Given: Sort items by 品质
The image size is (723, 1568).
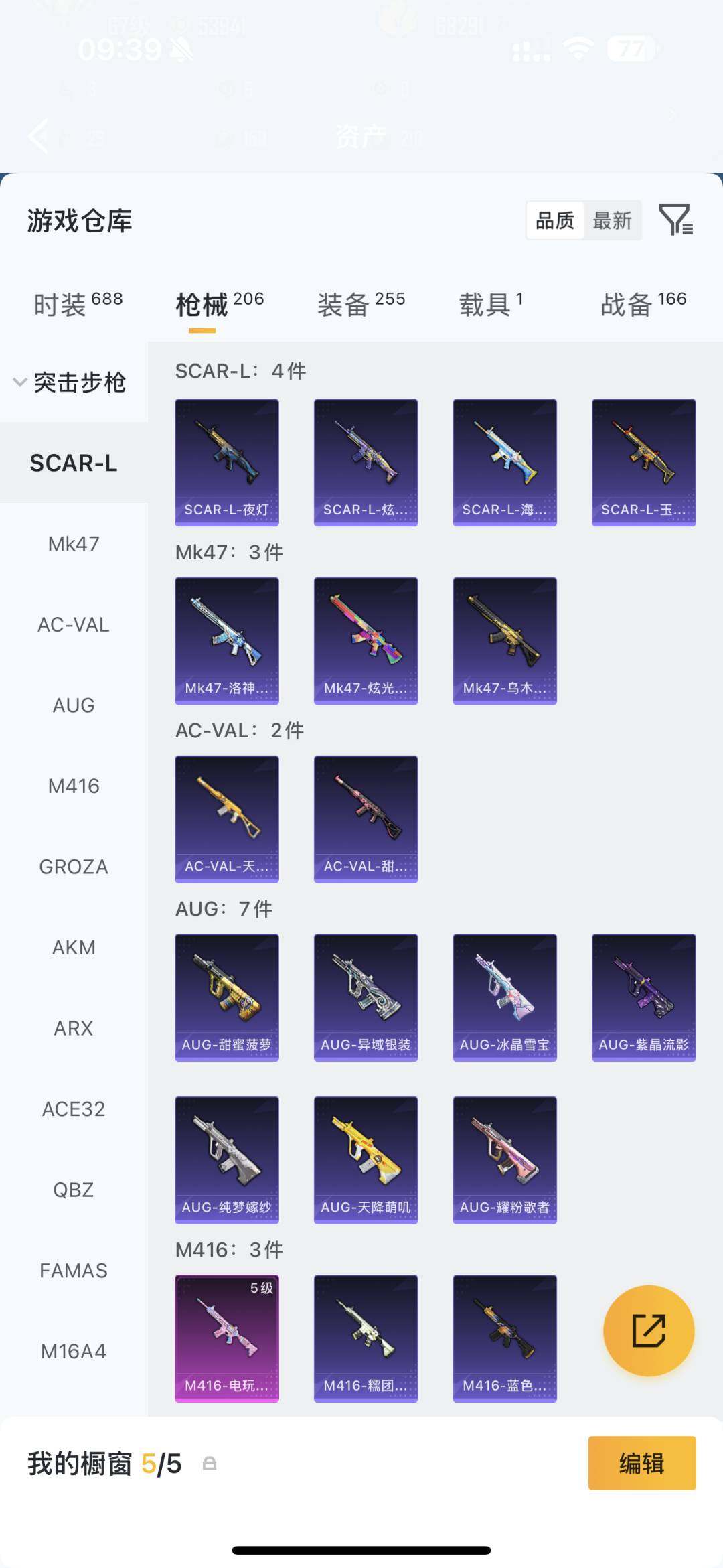Looking at the screenshot, I should tap(555, 220).
